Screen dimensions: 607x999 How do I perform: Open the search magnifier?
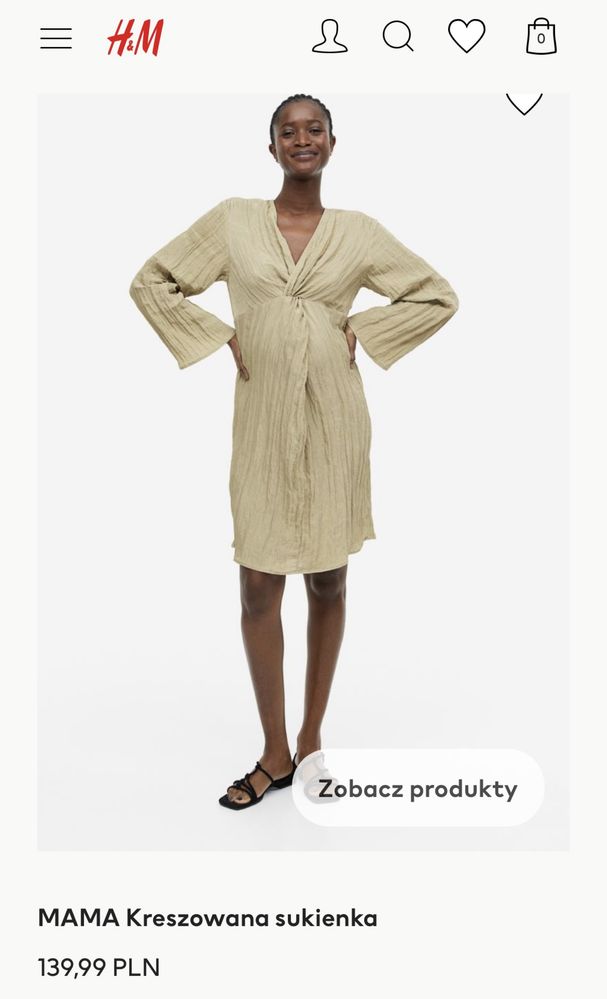pyautogui.click(x=398, y=37)
